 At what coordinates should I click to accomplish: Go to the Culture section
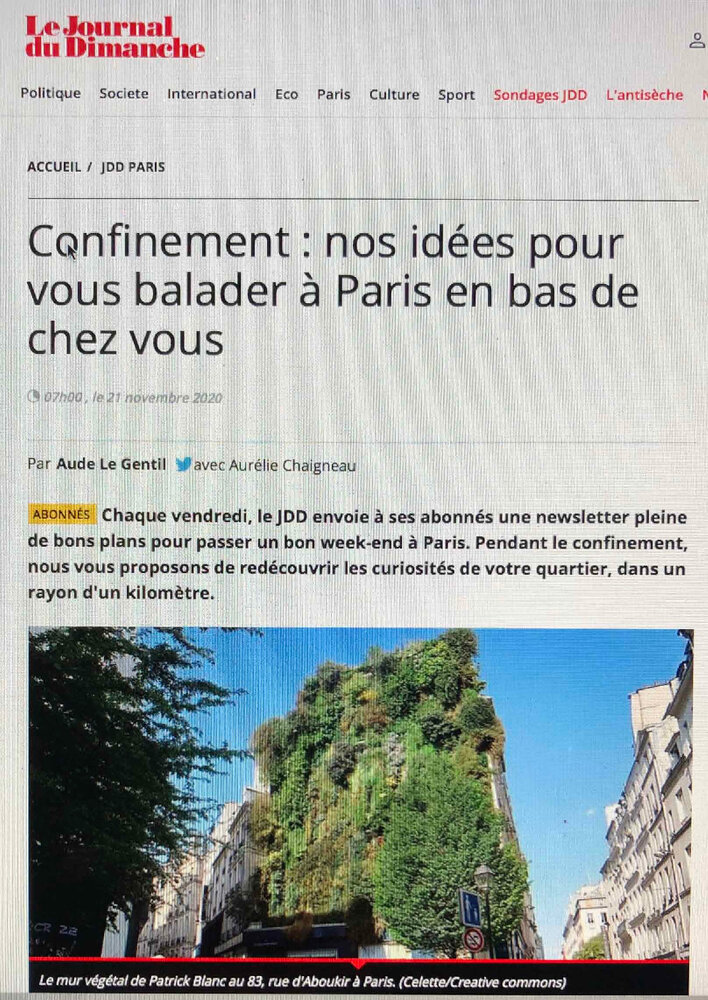394,95
